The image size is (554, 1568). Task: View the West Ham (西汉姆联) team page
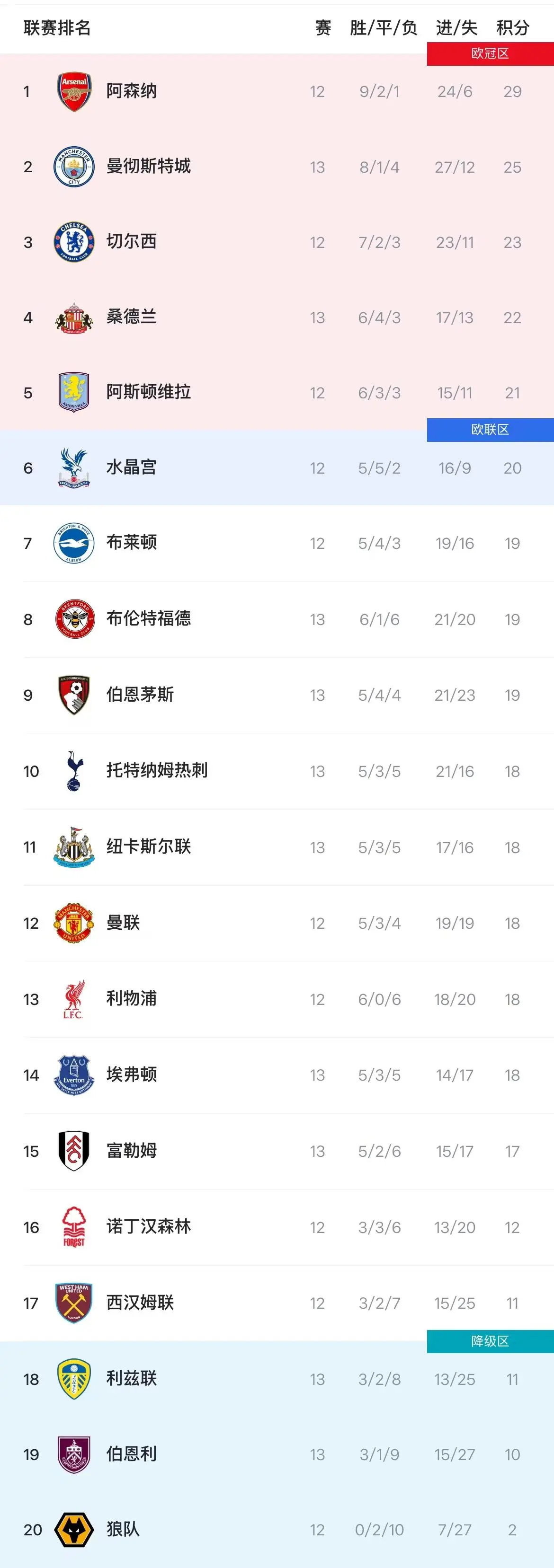[x=140, y=1303]
